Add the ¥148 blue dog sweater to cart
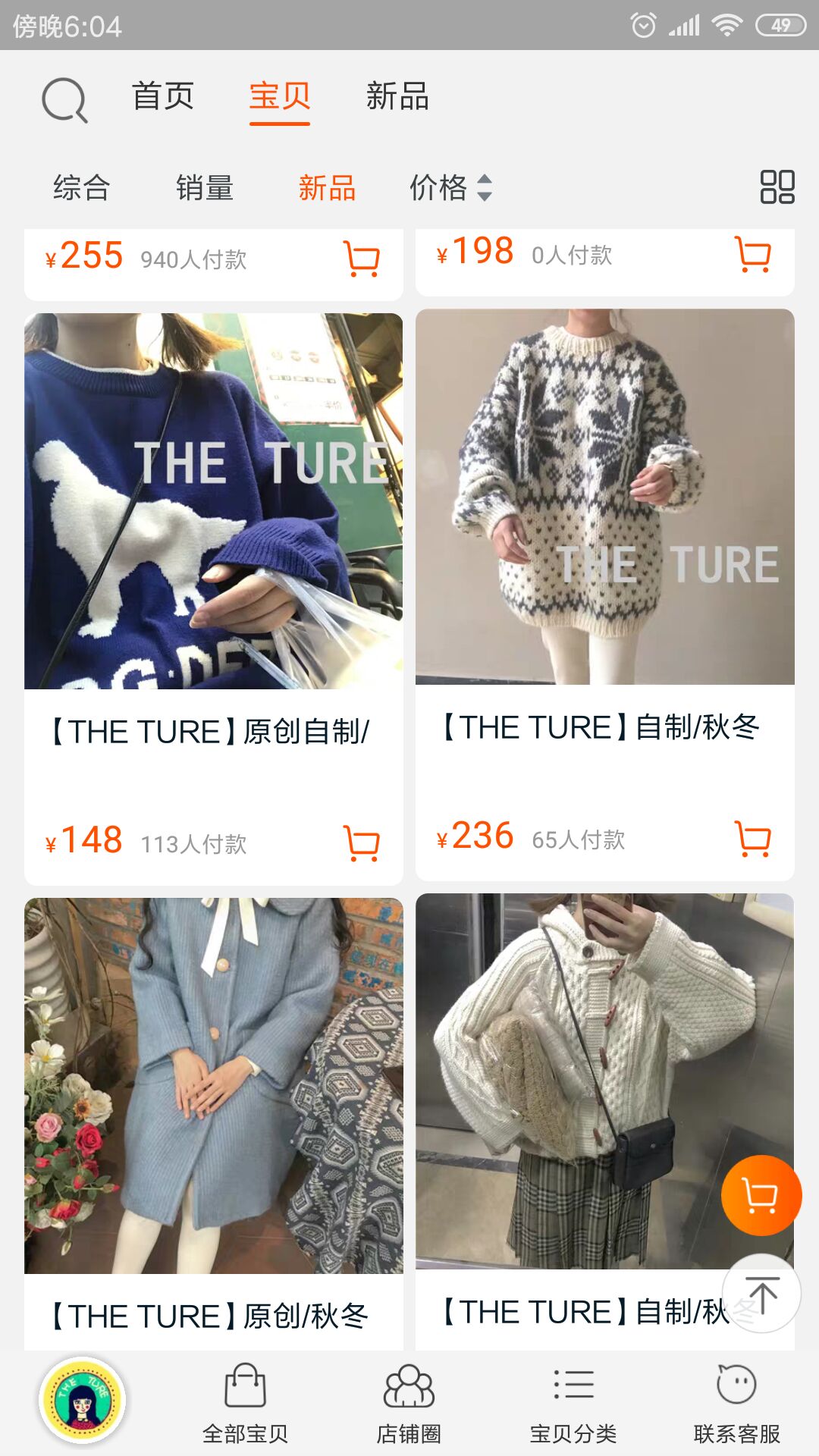This screenshot has height=1456, width=819. (362, 842)
